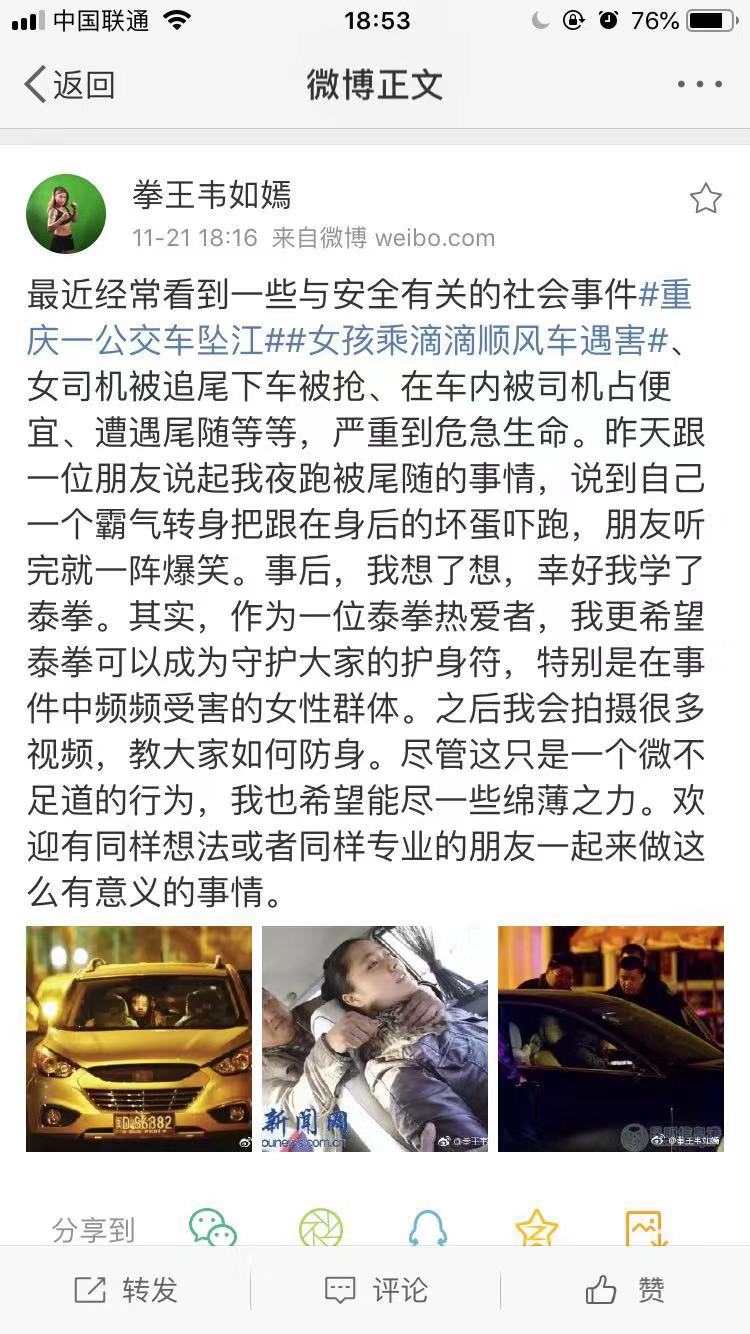750x1334 pixels.
Task: Open 拳王韦如嫣's profile avatar
Action: [66, 213]
